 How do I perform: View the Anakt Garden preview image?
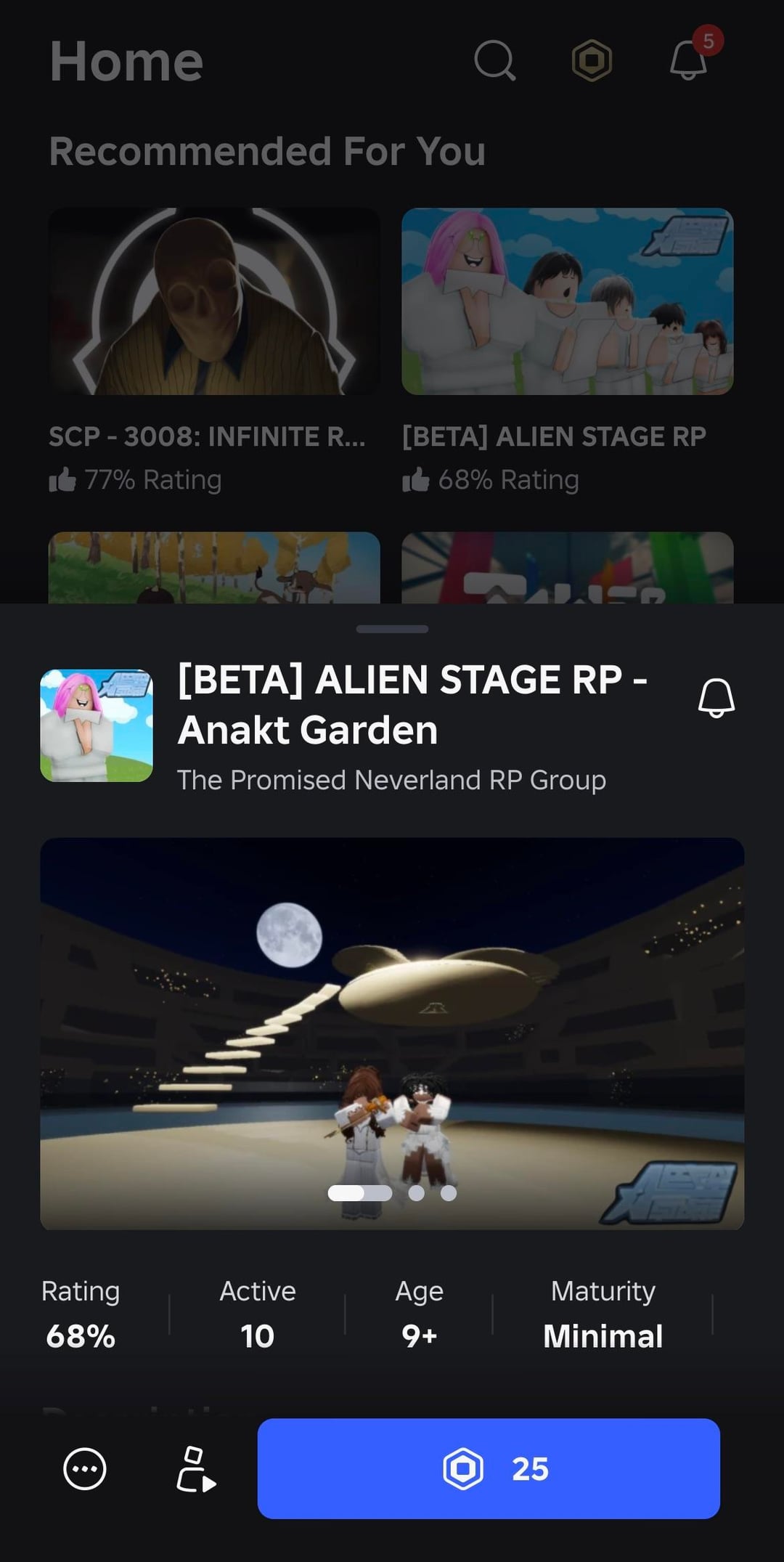pyautogui.click(x=392, y=1017)
